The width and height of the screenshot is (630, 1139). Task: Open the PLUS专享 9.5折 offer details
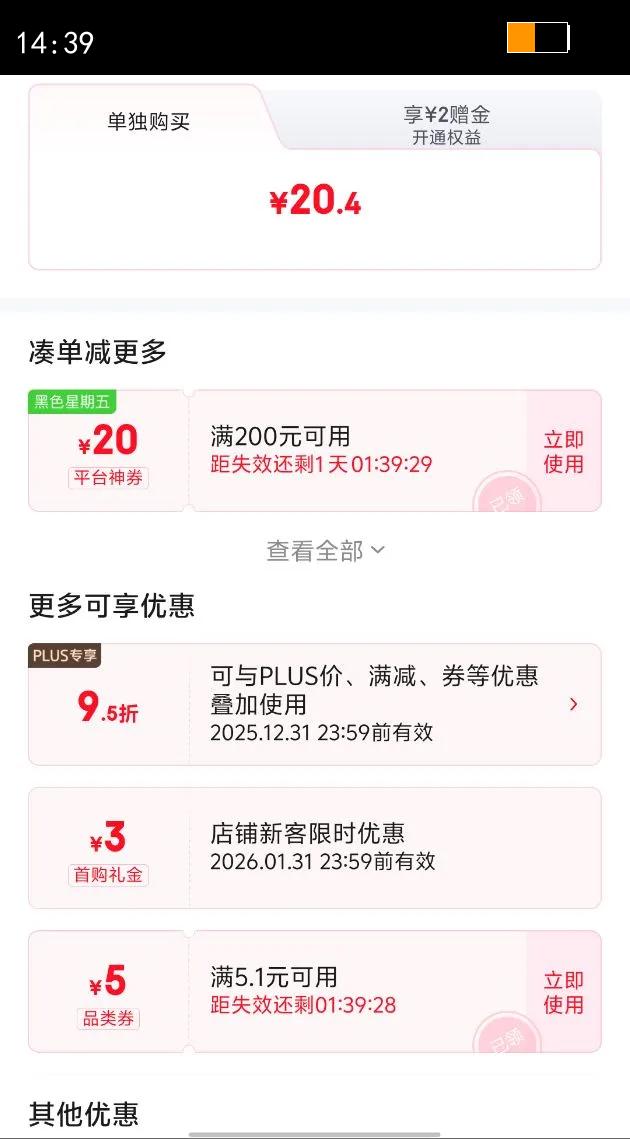[x=315, y=704]
